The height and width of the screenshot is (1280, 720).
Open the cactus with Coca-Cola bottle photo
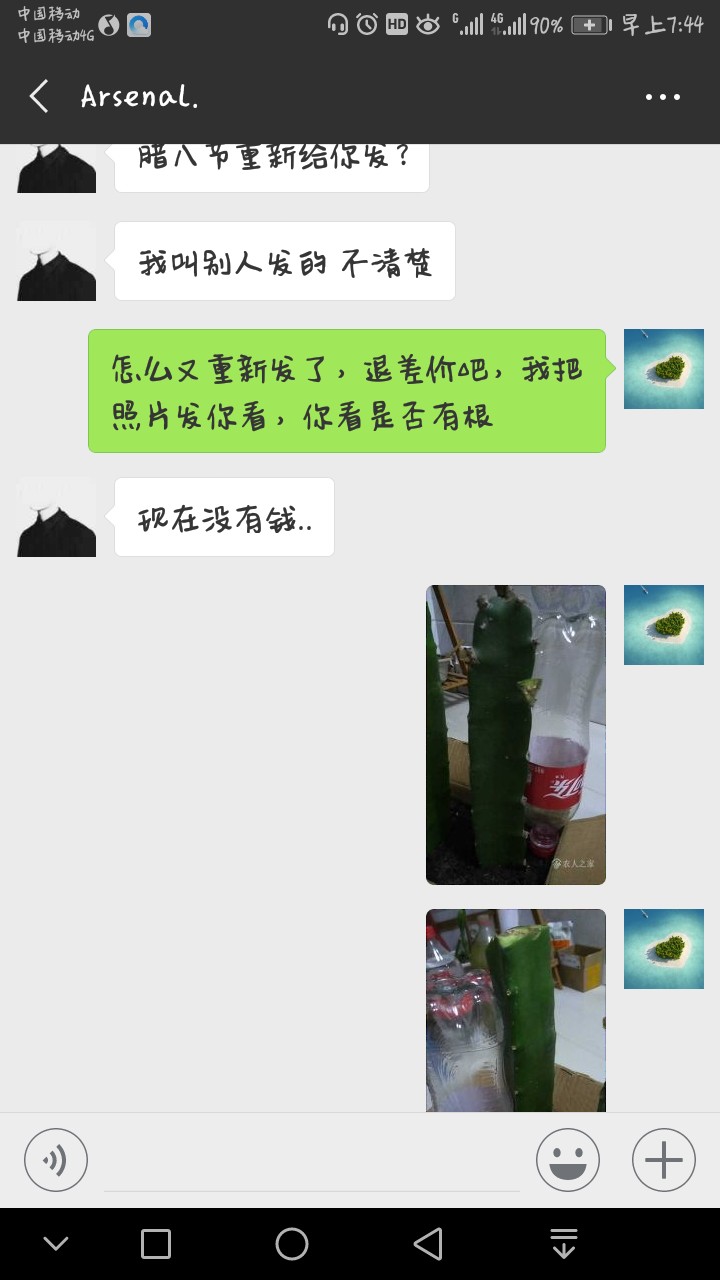pyautogui.click(x=516, y=735)
